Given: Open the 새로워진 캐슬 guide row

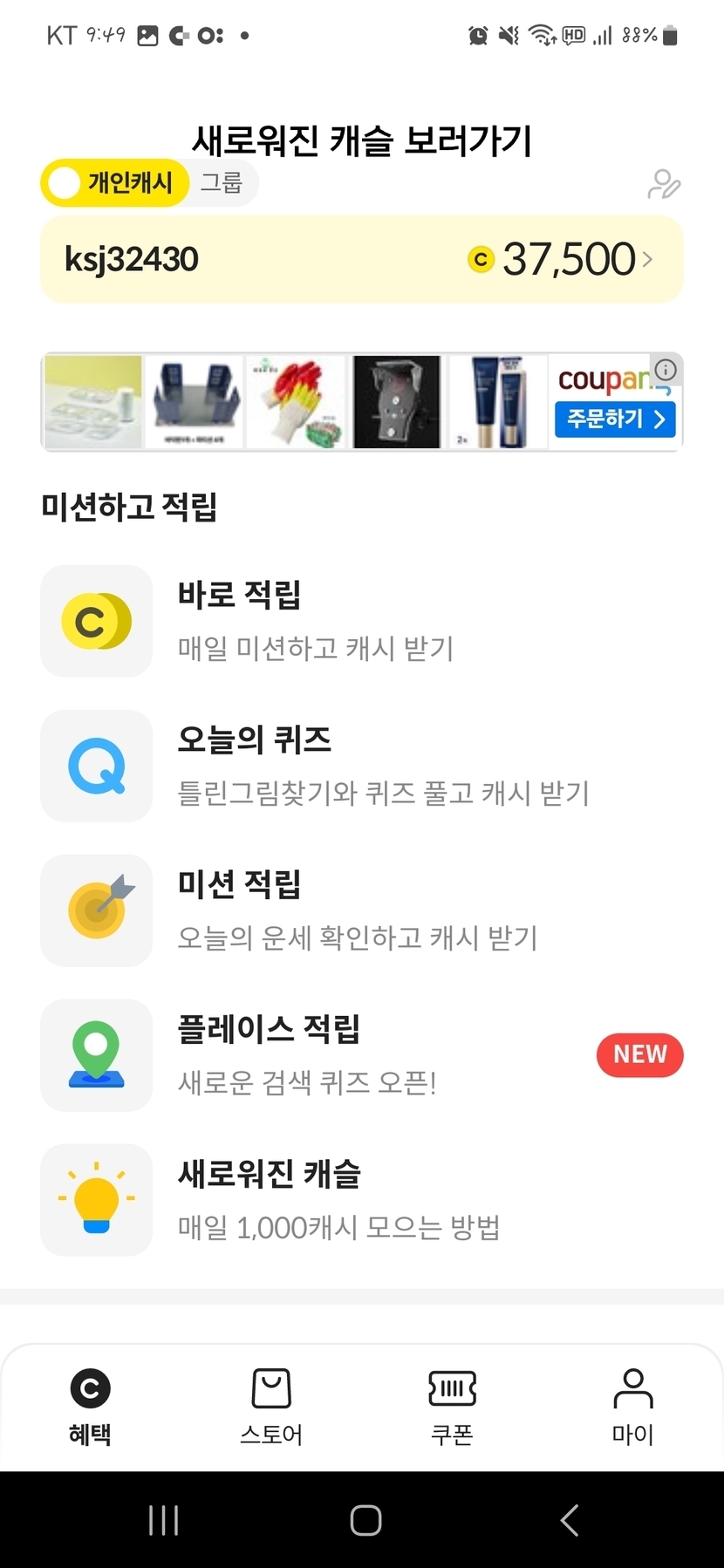Looking at the screenshot, I should pos(361,1200).
